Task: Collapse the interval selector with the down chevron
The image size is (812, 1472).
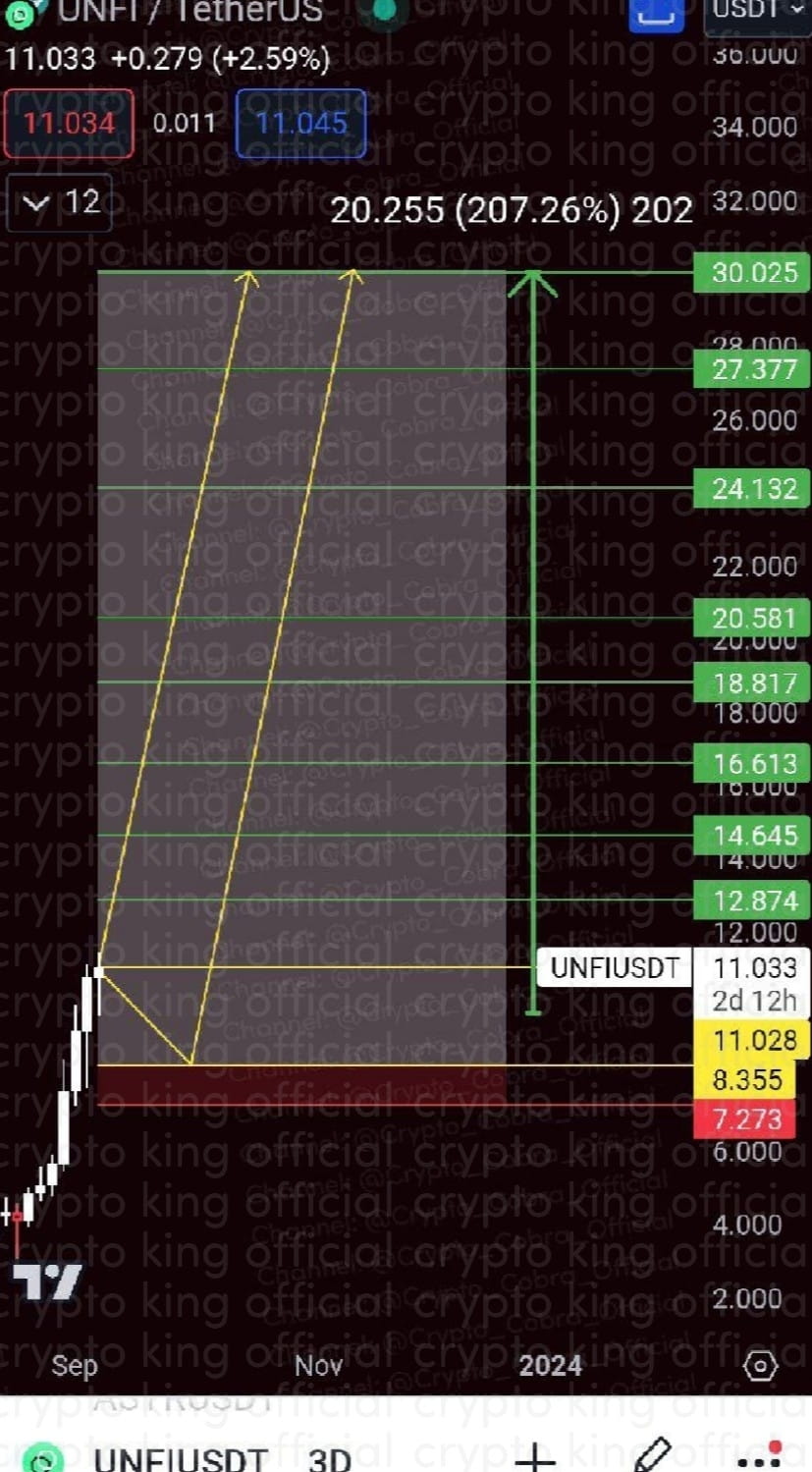Action: [x=36, y=202]
